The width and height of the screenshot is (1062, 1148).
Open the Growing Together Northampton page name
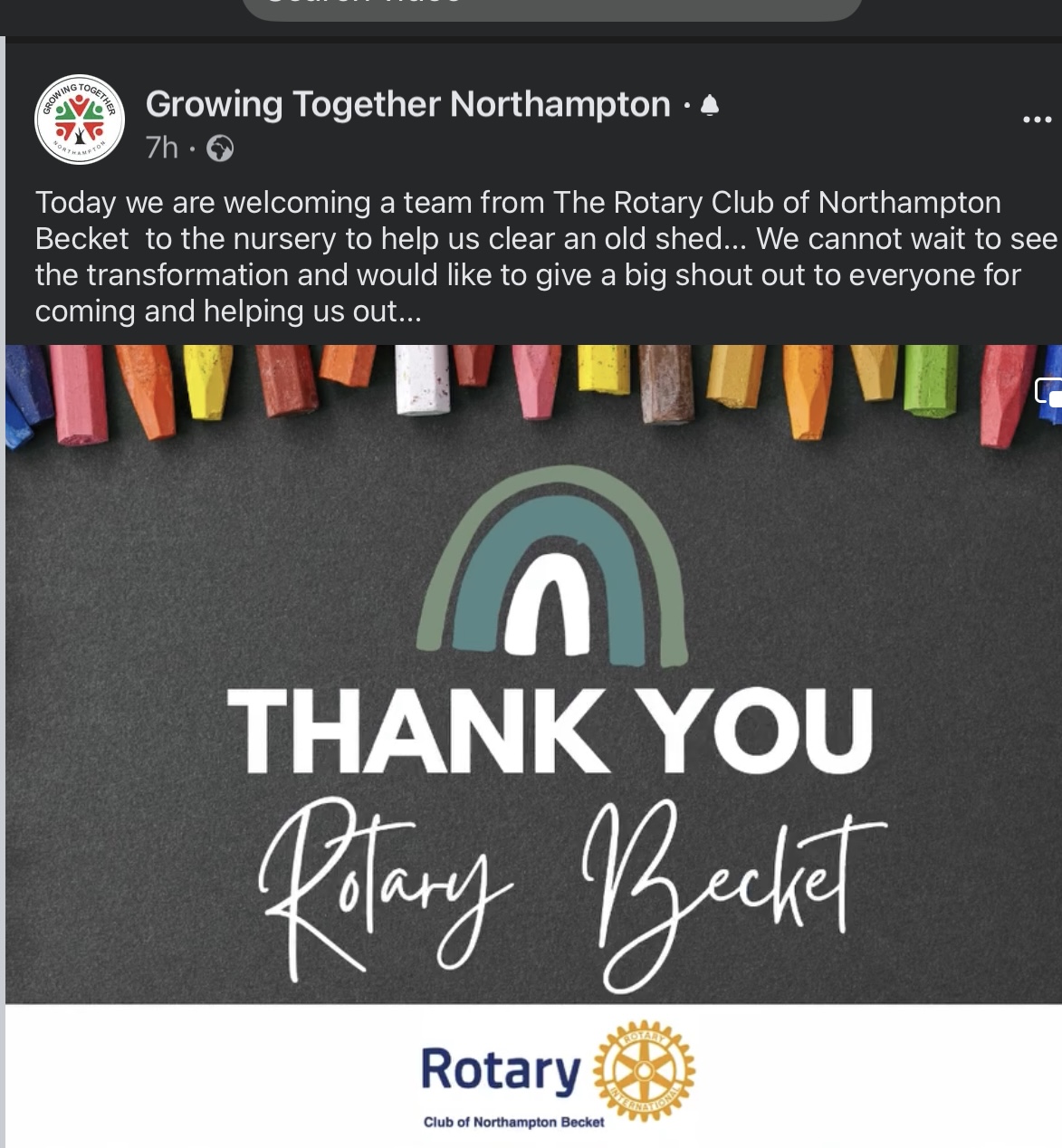[x=407, y=104]
